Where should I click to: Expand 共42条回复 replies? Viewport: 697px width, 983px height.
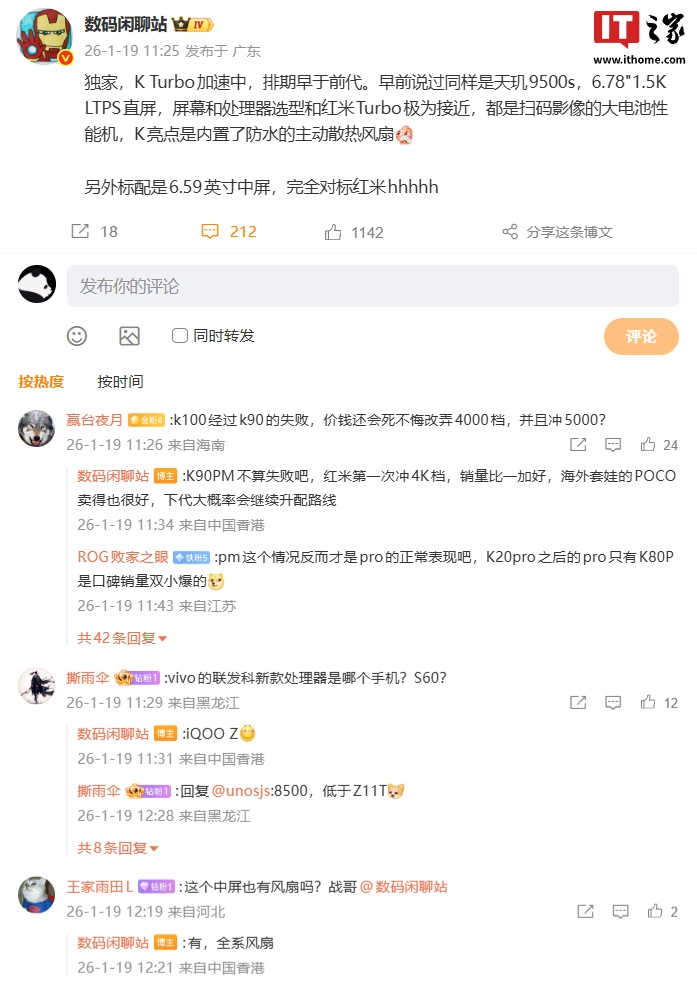tap(122, 638)
